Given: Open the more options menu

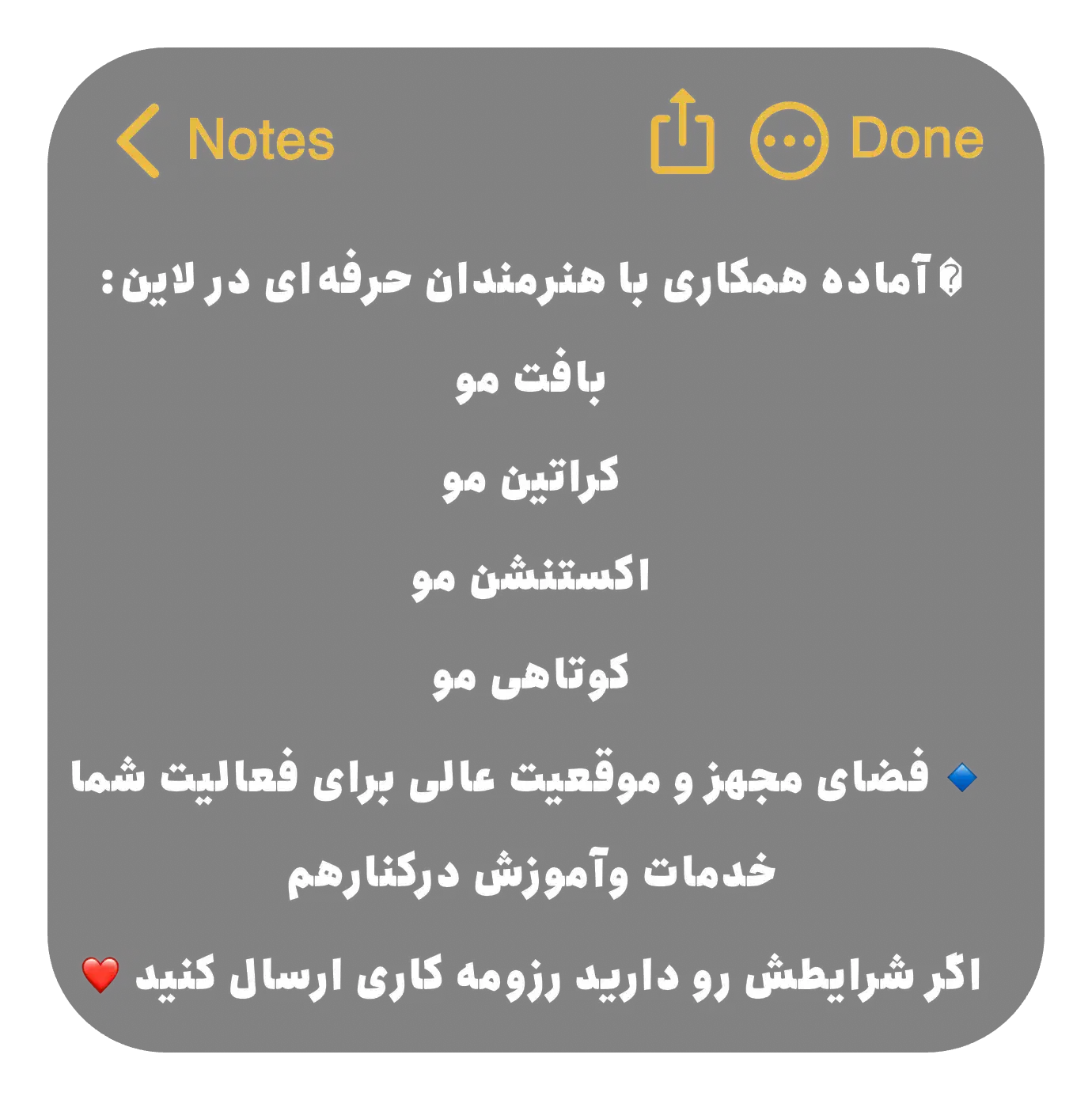Looking at the screenshot, I should [789, 141].
